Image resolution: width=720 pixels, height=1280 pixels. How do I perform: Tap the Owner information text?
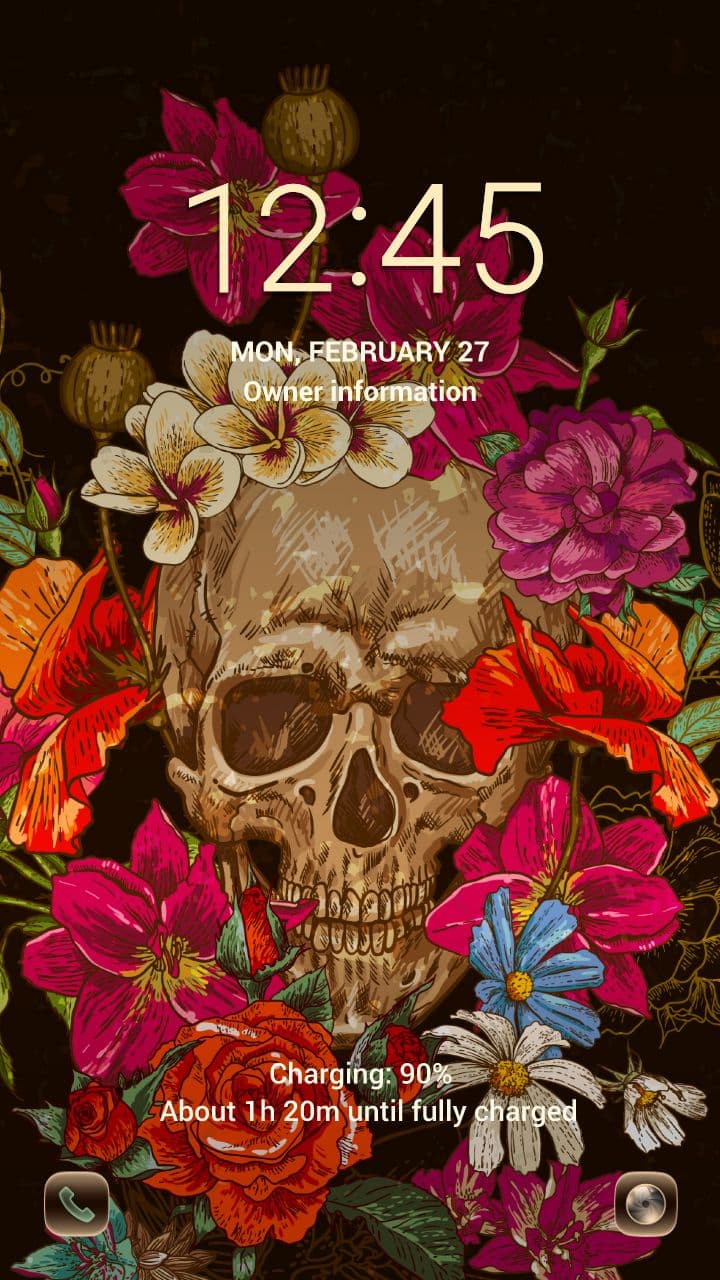pyautogui.click(x=359, y=392)
